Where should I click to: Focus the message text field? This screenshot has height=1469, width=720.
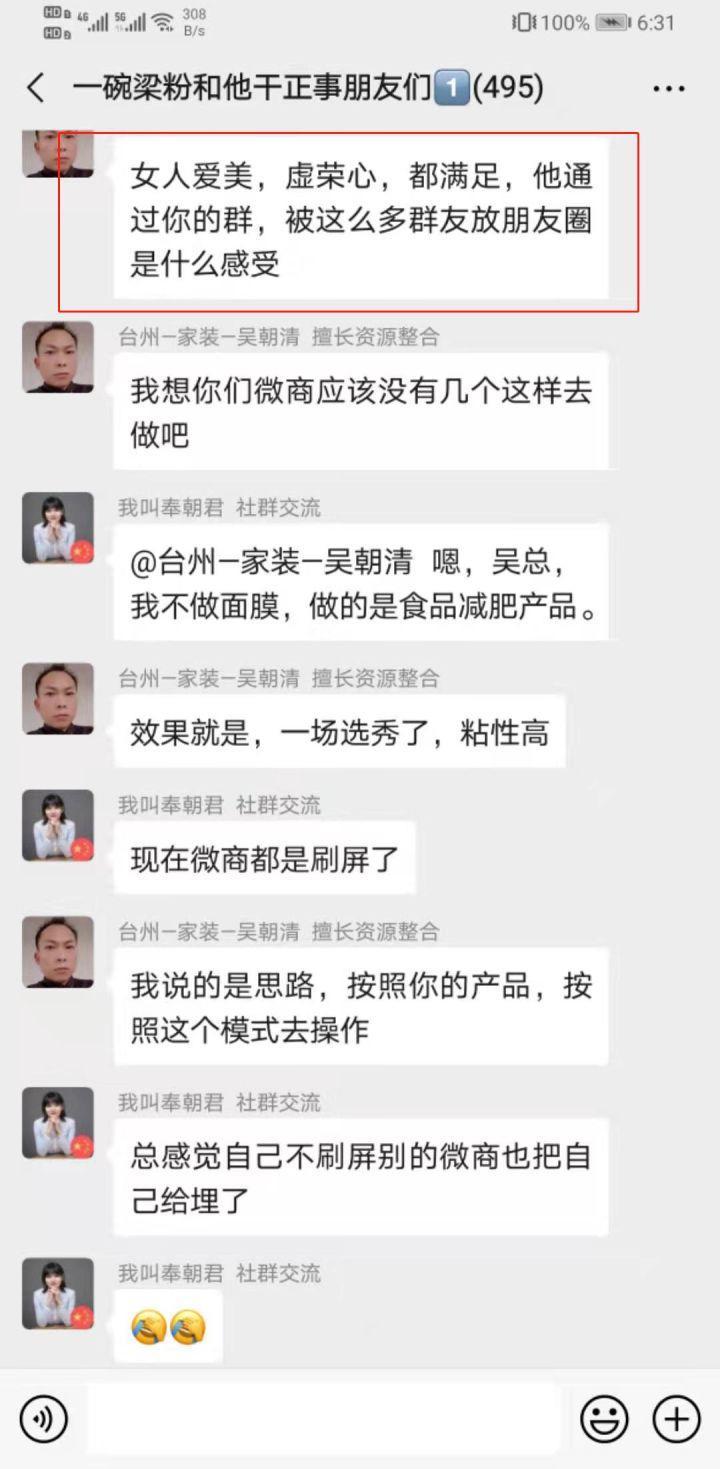pyautogui.click(x=322, y=1419)
